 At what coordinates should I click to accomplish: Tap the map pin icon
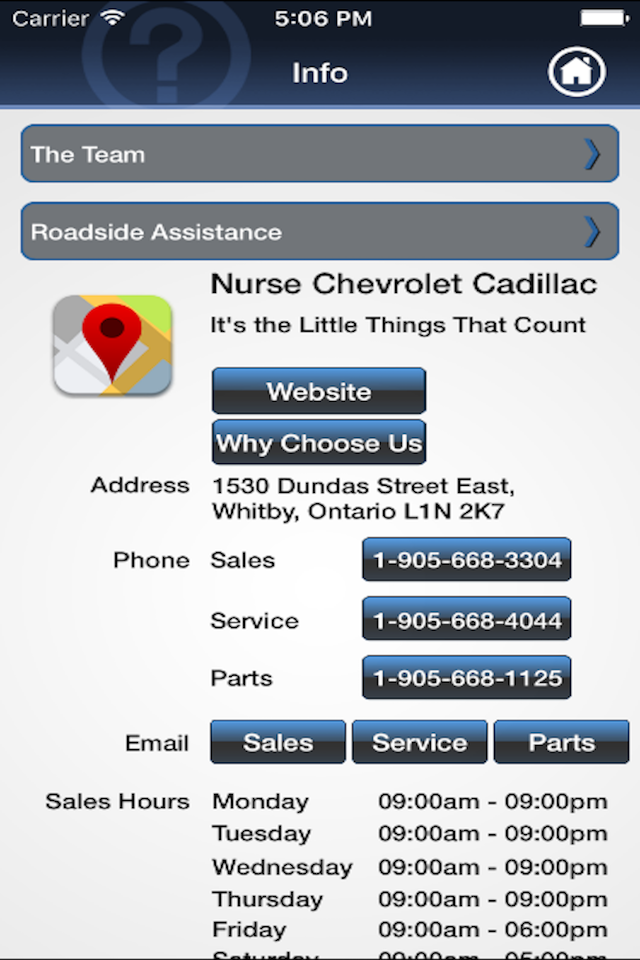pos(112,345)
